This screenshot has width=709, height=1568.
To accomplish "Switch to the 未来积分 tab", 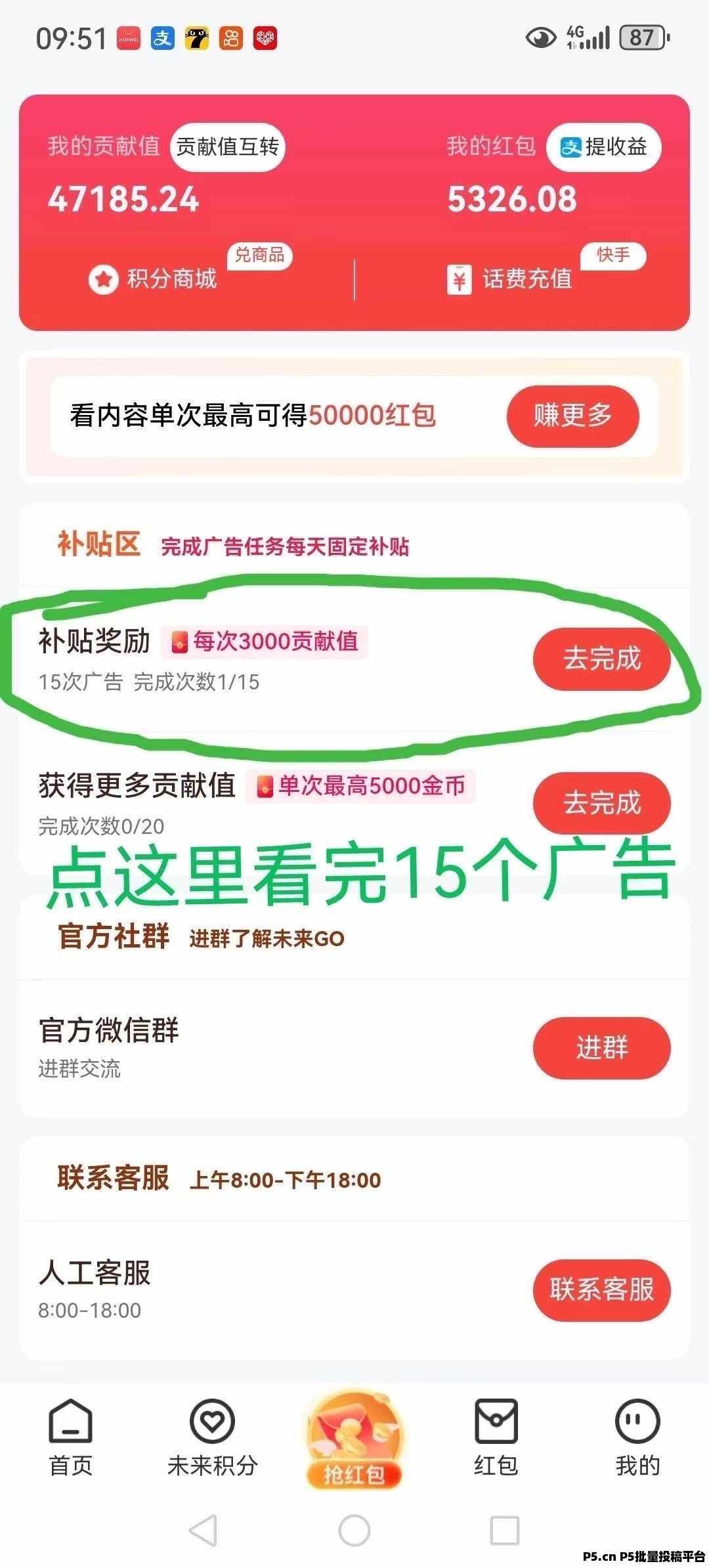I will pos(212,1437).
